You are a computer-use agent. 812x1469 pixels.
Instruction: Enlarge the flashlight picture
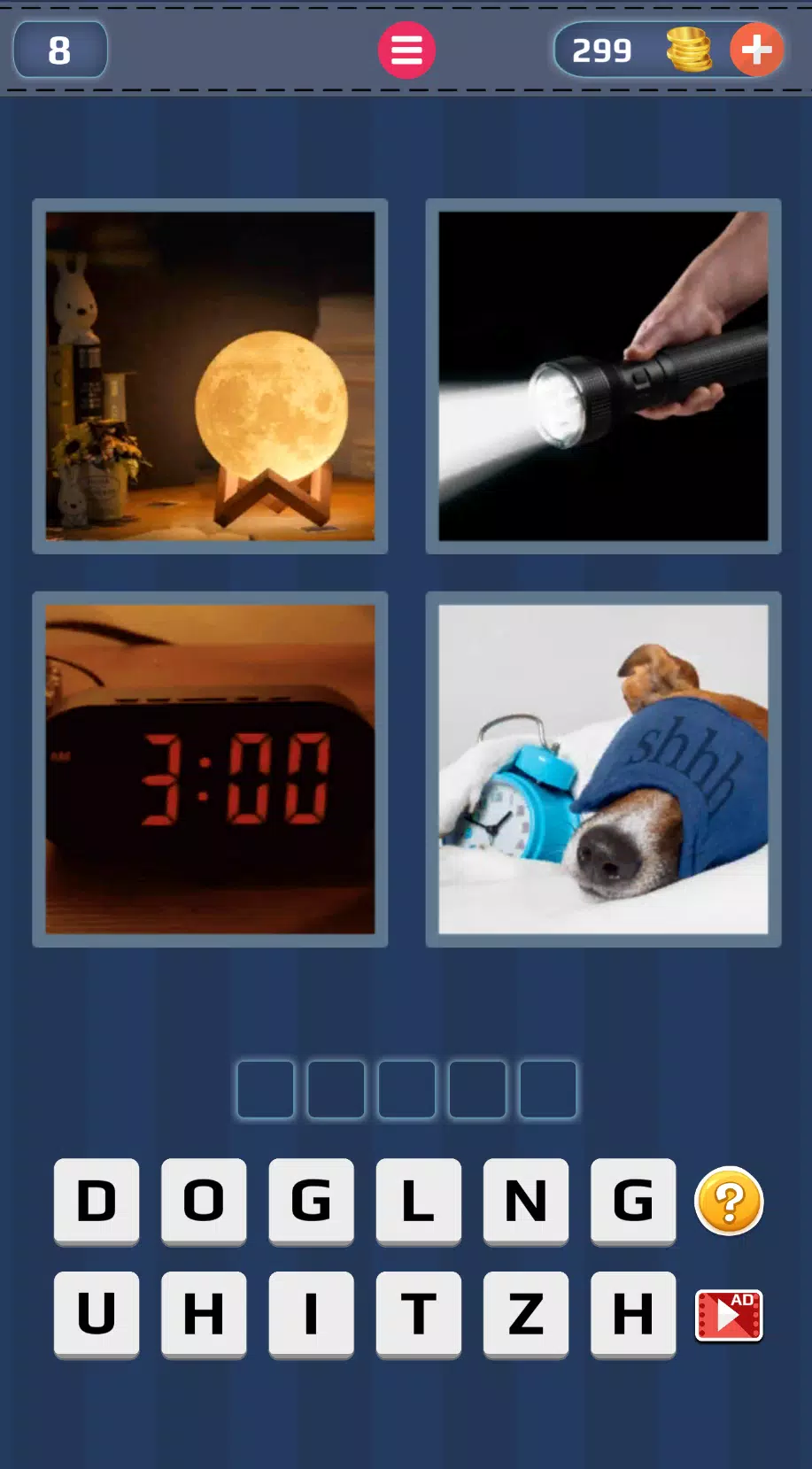[x=603, y=376]
